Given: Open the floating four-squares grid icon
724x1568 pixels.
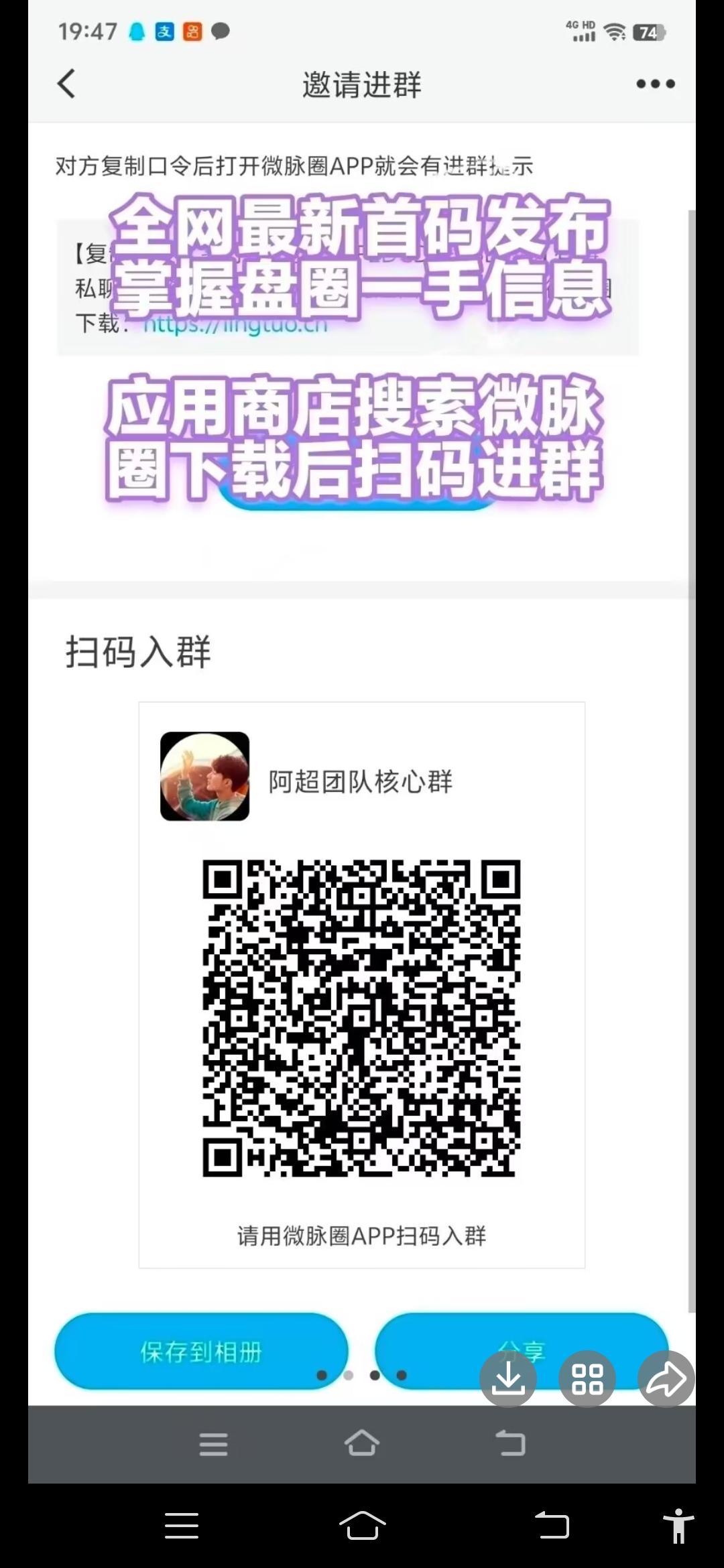Looking at the screenshot, I should 587,1378.
